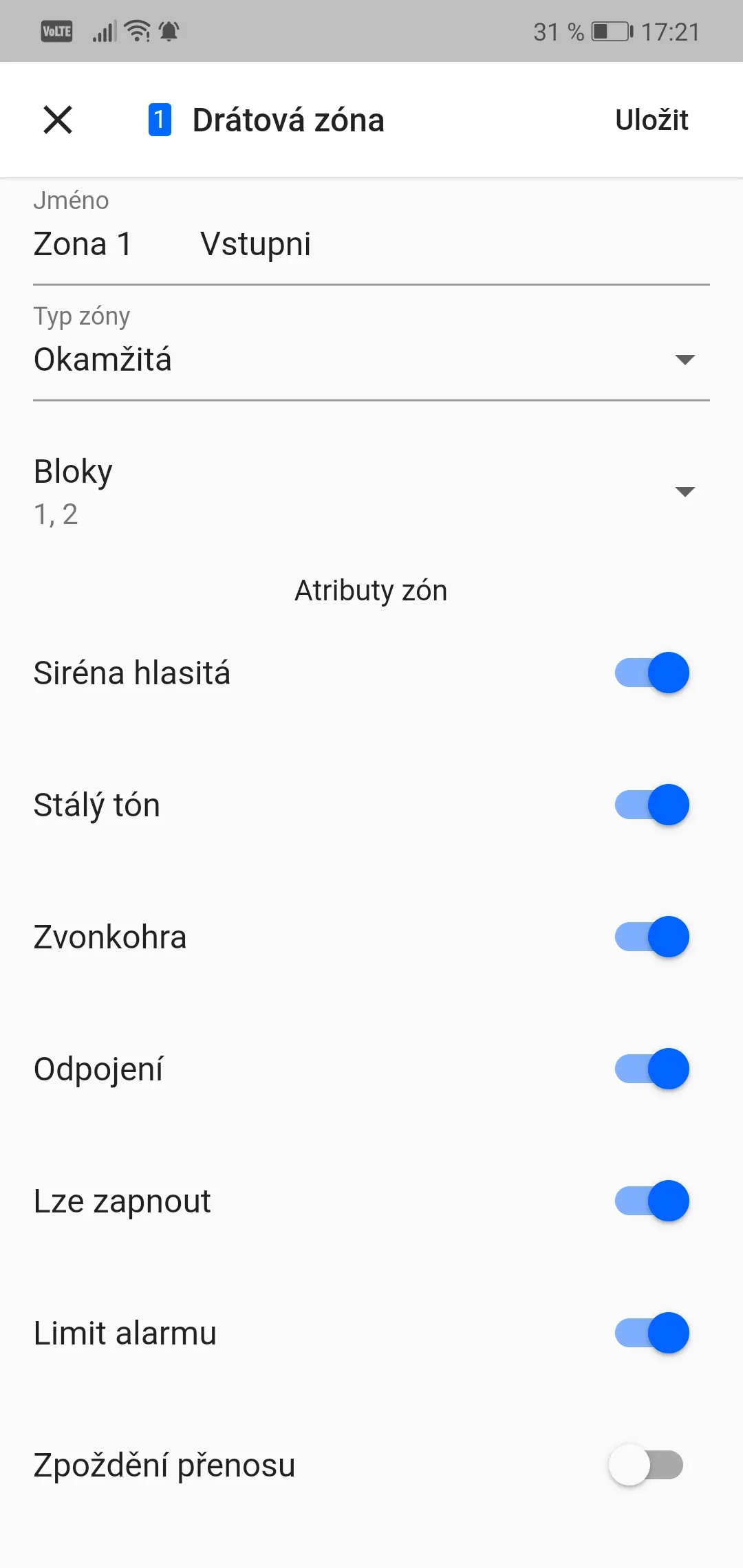Edit the Jméno text field
743x1568 pixels.
click(371, 244)
